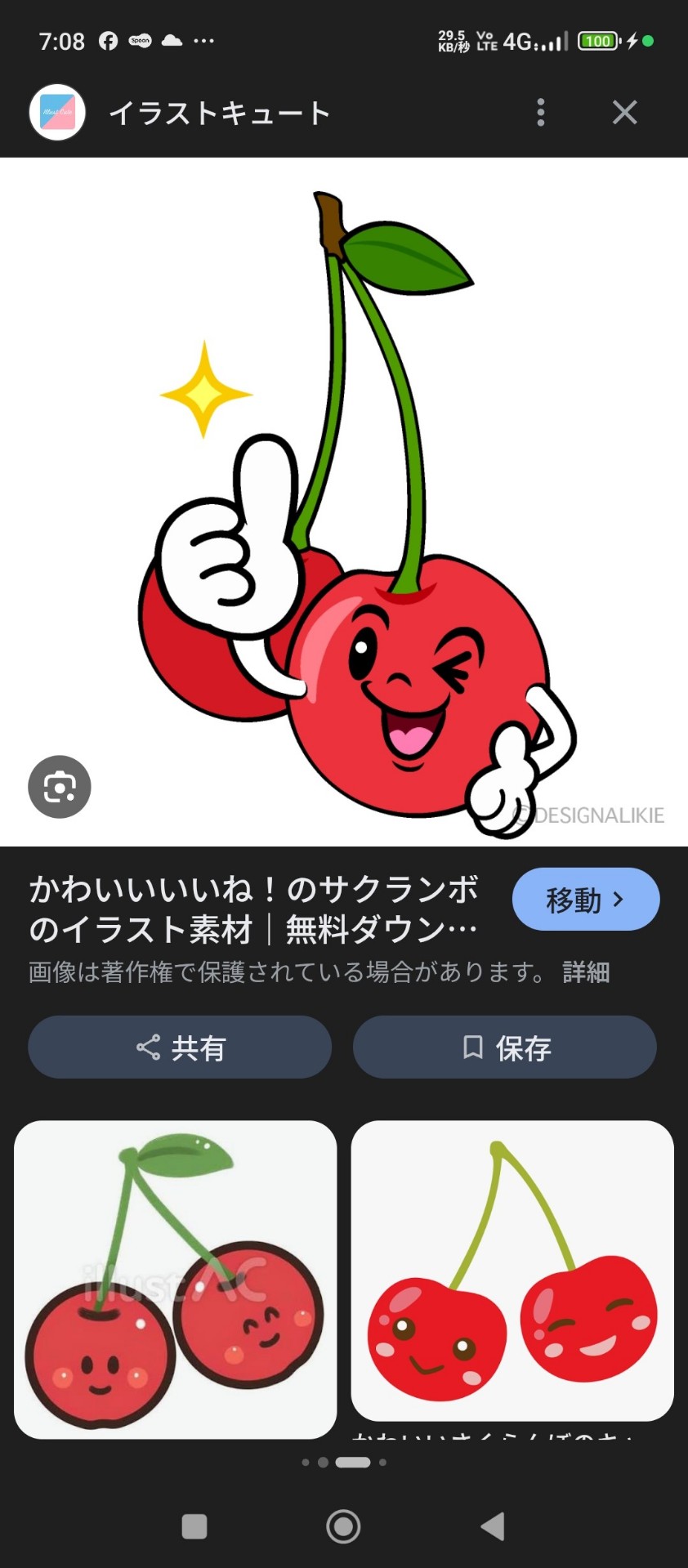Share this image via 共有
This screenshot has height=1568, width=688.
tap(180, 1048)
